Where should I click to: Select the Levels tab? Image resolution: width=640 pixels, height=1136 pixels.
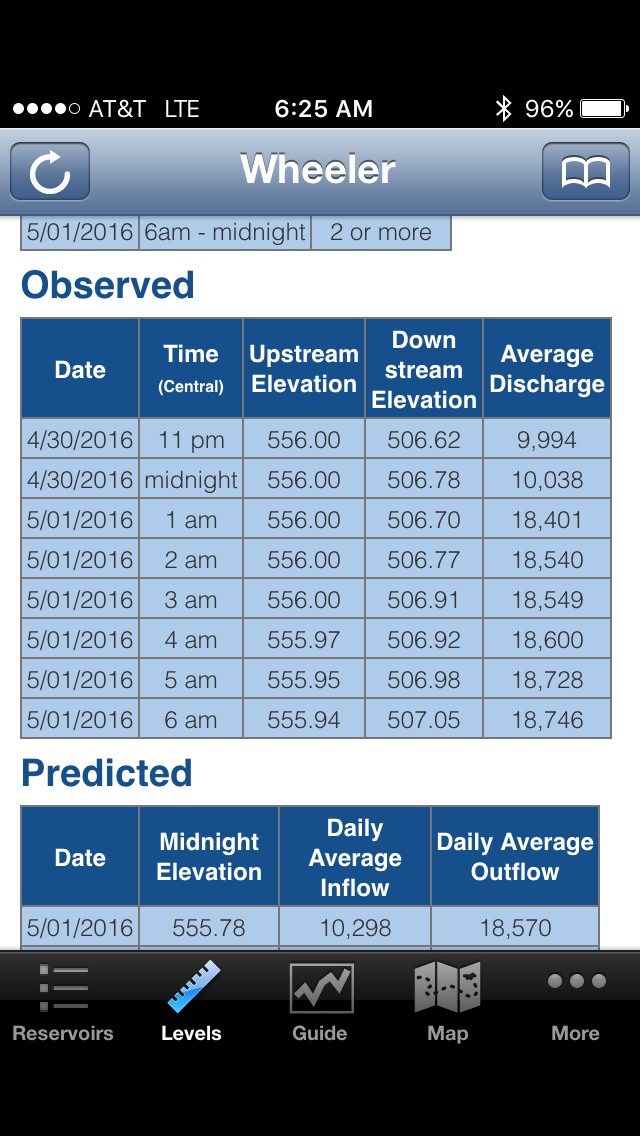pos(191,1002)
